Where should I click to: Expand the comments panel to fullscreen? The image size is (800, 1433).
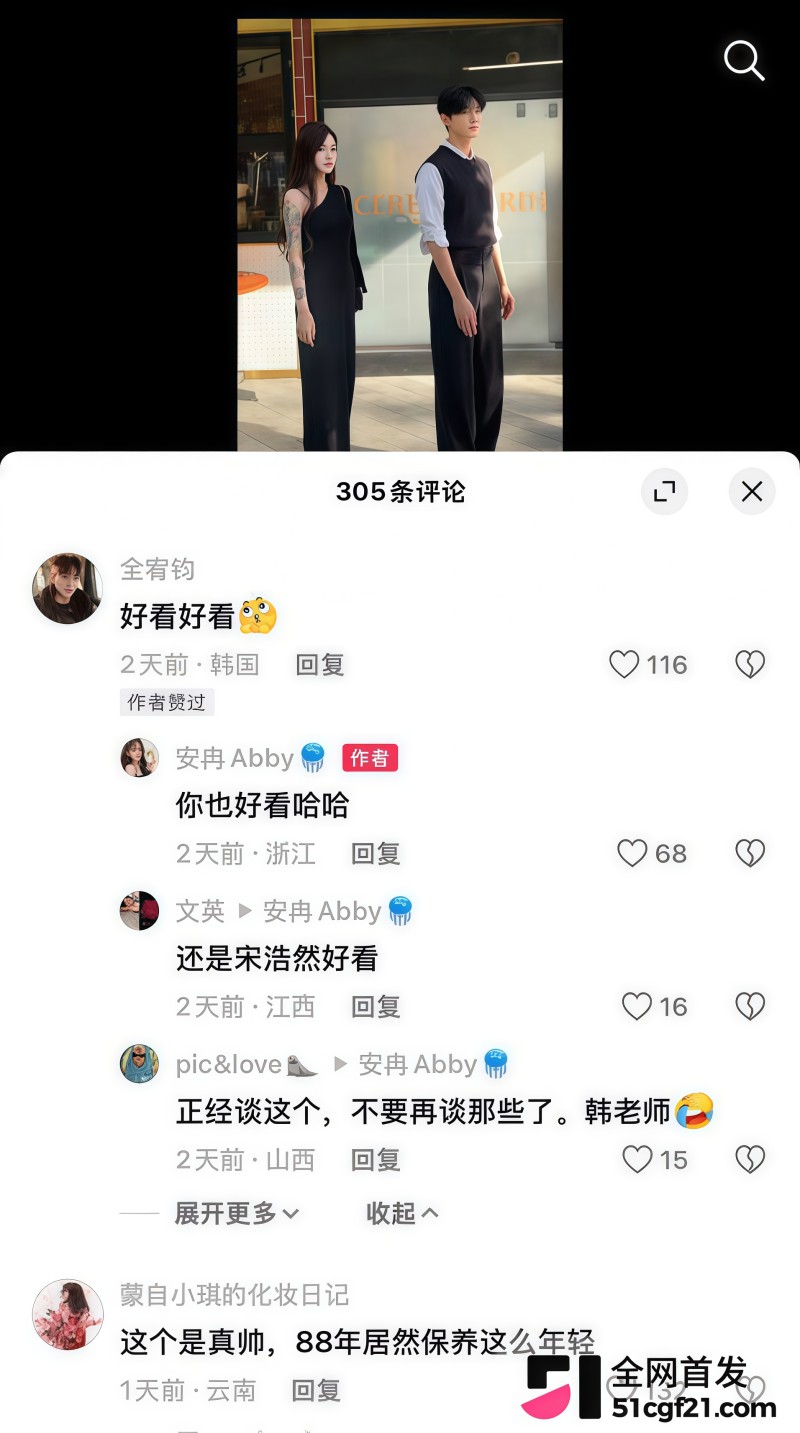point(664,491)
